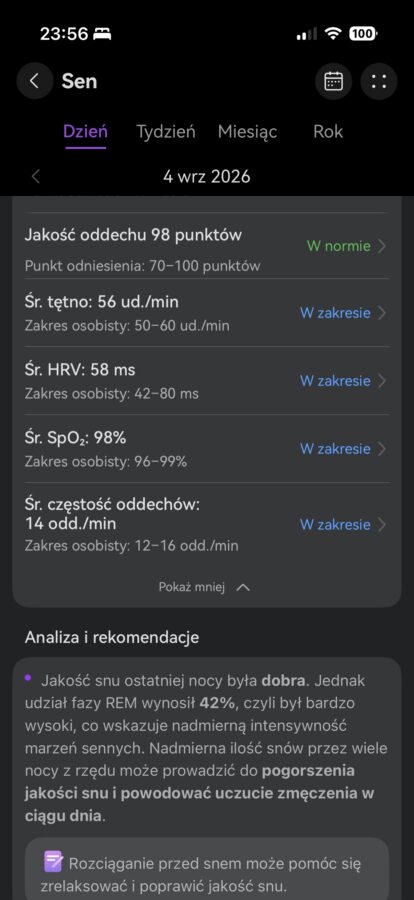Open the Śr. tętno row

[206, 313]
